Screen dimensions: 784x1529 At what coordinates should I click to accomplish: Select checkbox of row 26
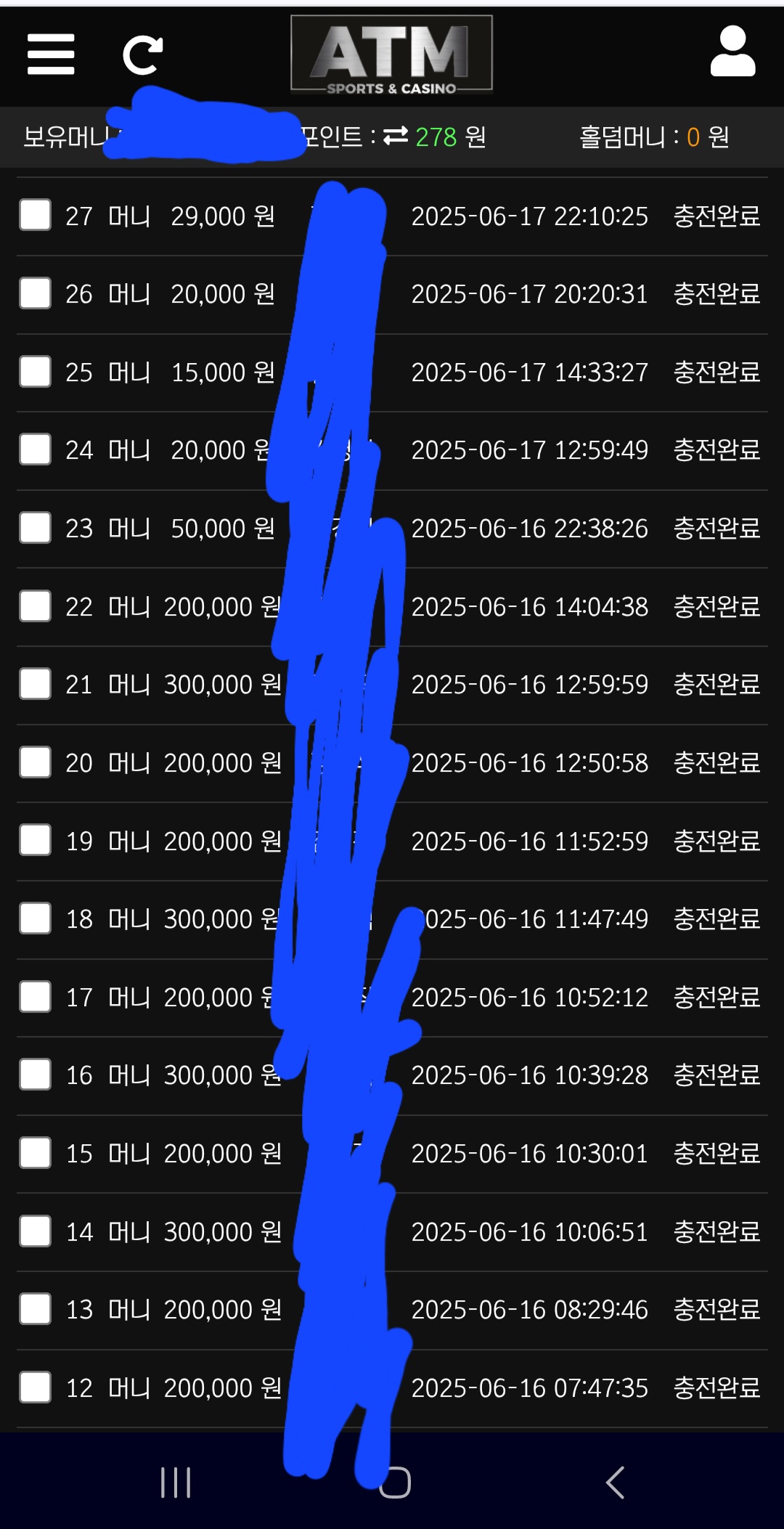(x=35, y=293)
